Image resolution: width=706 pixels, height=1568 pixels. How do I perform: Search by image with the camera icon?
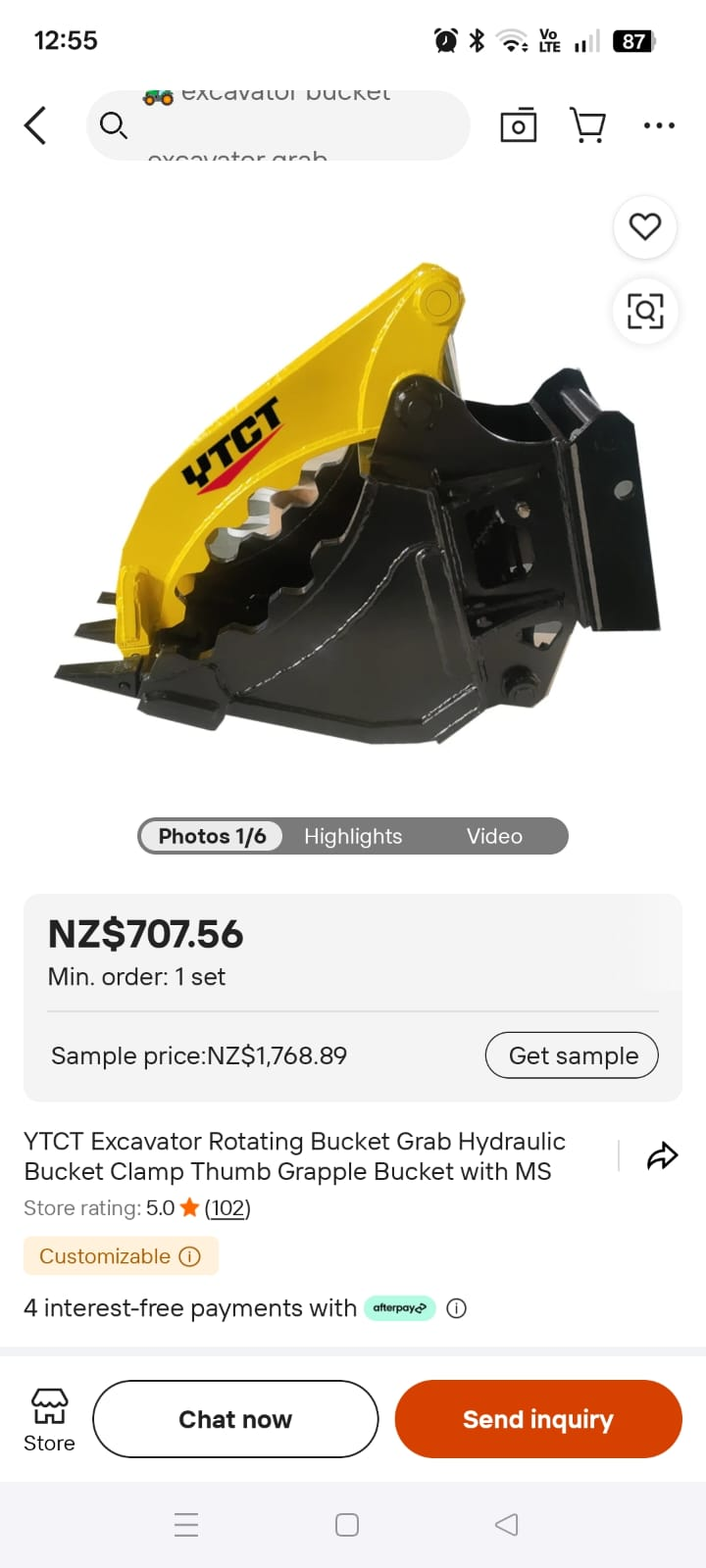point(518,125)
